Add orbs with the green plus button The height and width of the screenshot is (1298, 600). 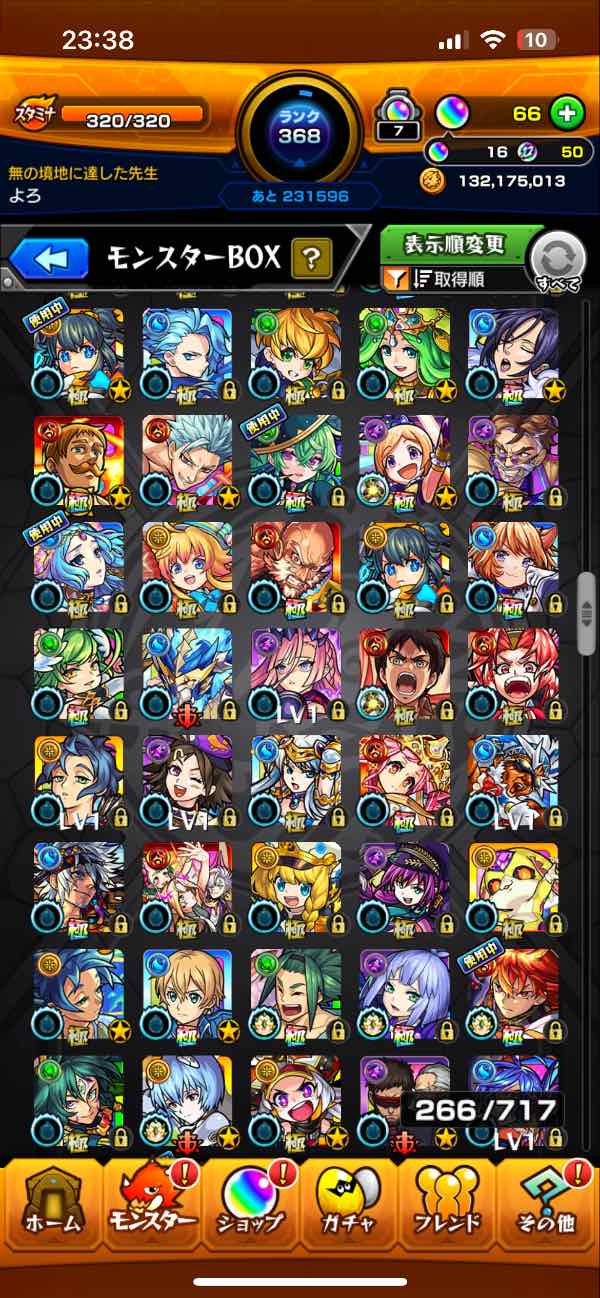pos(567,113)
